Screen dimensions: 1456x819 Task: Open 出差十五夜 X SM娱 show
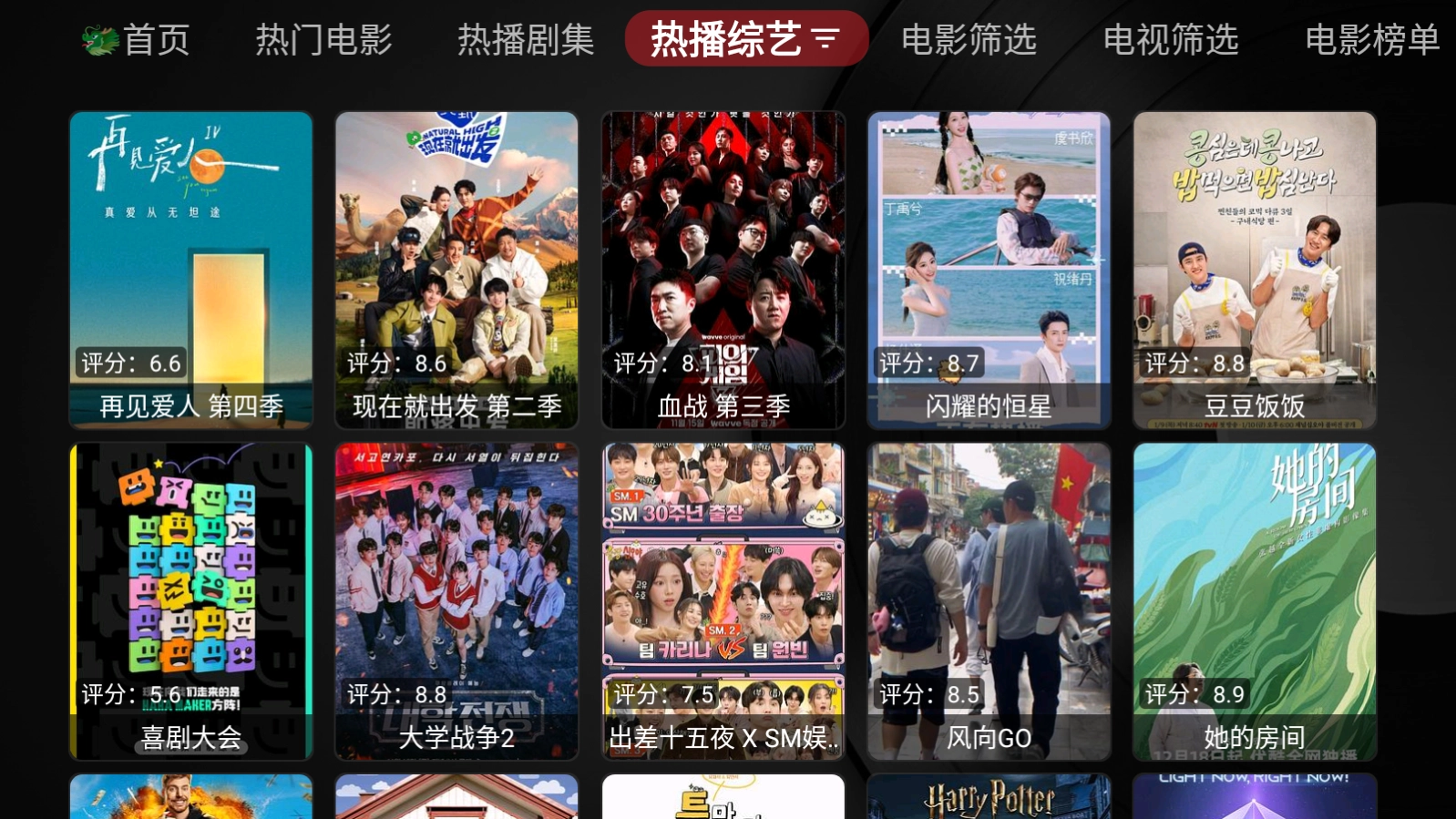(723, 601)
